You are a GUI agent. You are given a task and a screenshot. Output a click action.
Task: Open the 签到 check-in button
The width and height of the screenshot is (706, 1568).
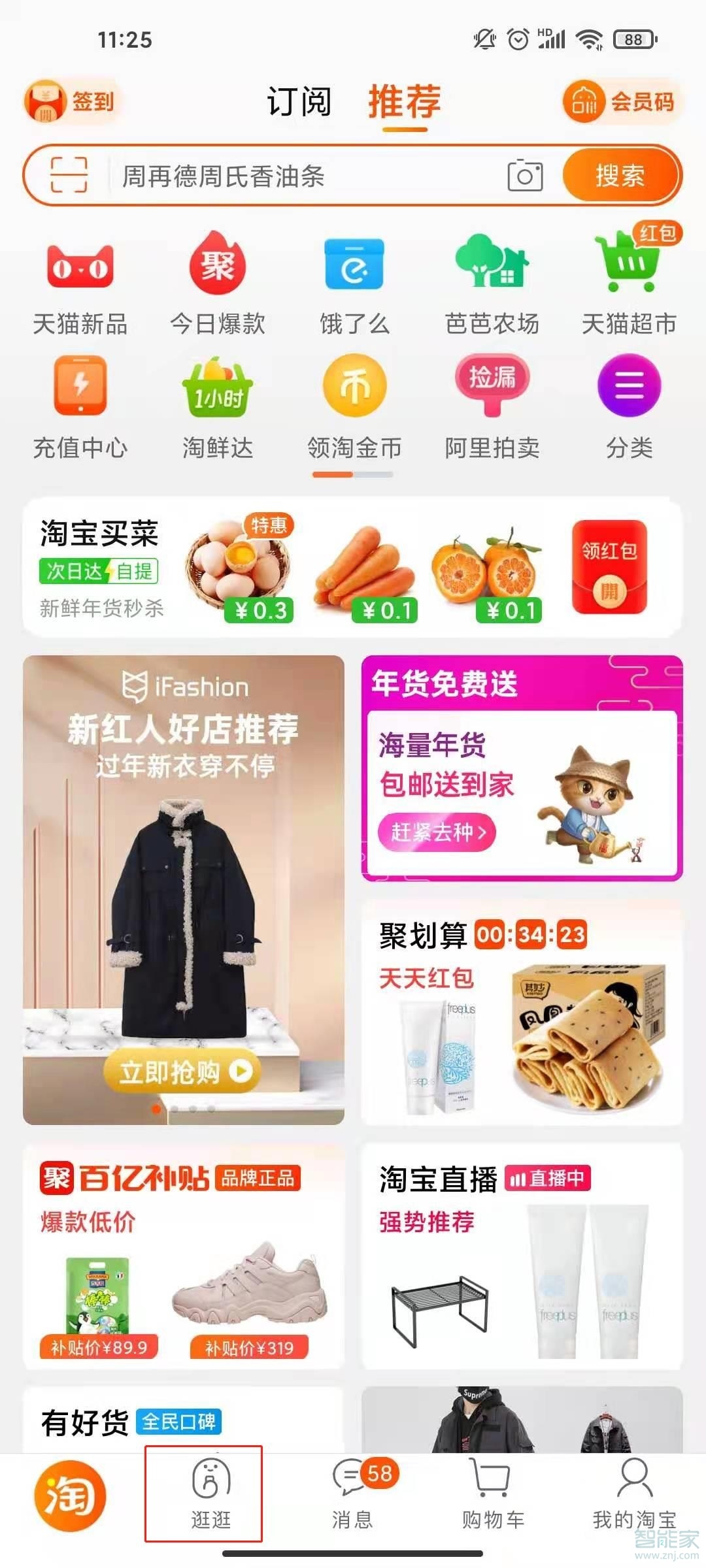[x=72, y=101]
